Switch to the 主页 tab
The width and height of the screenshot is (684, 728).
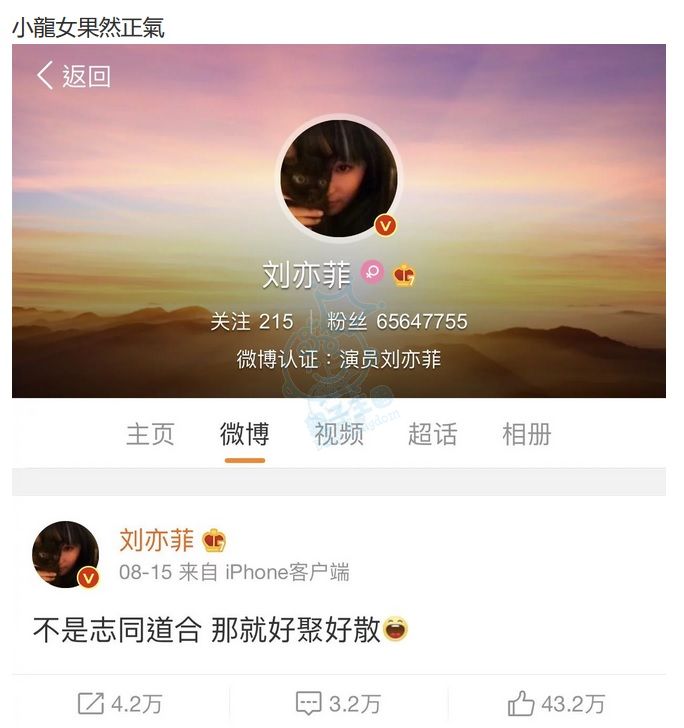point(150,434)
